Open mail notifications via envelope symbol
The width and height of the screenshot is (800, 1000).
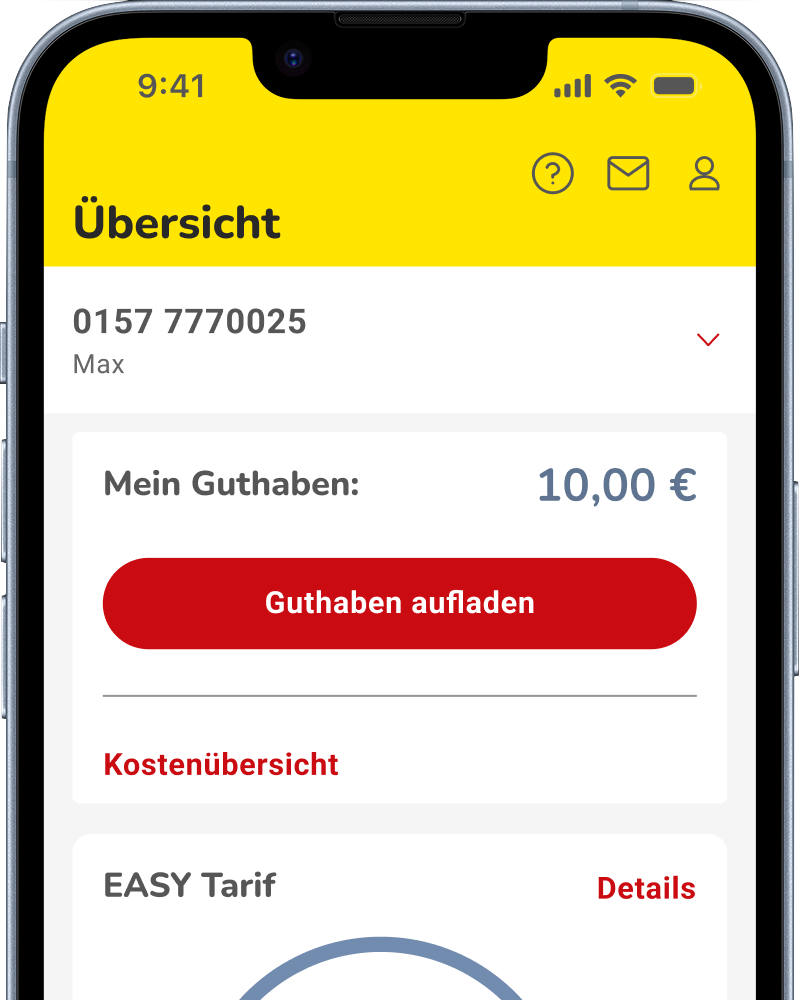click(x=628, y=173)
